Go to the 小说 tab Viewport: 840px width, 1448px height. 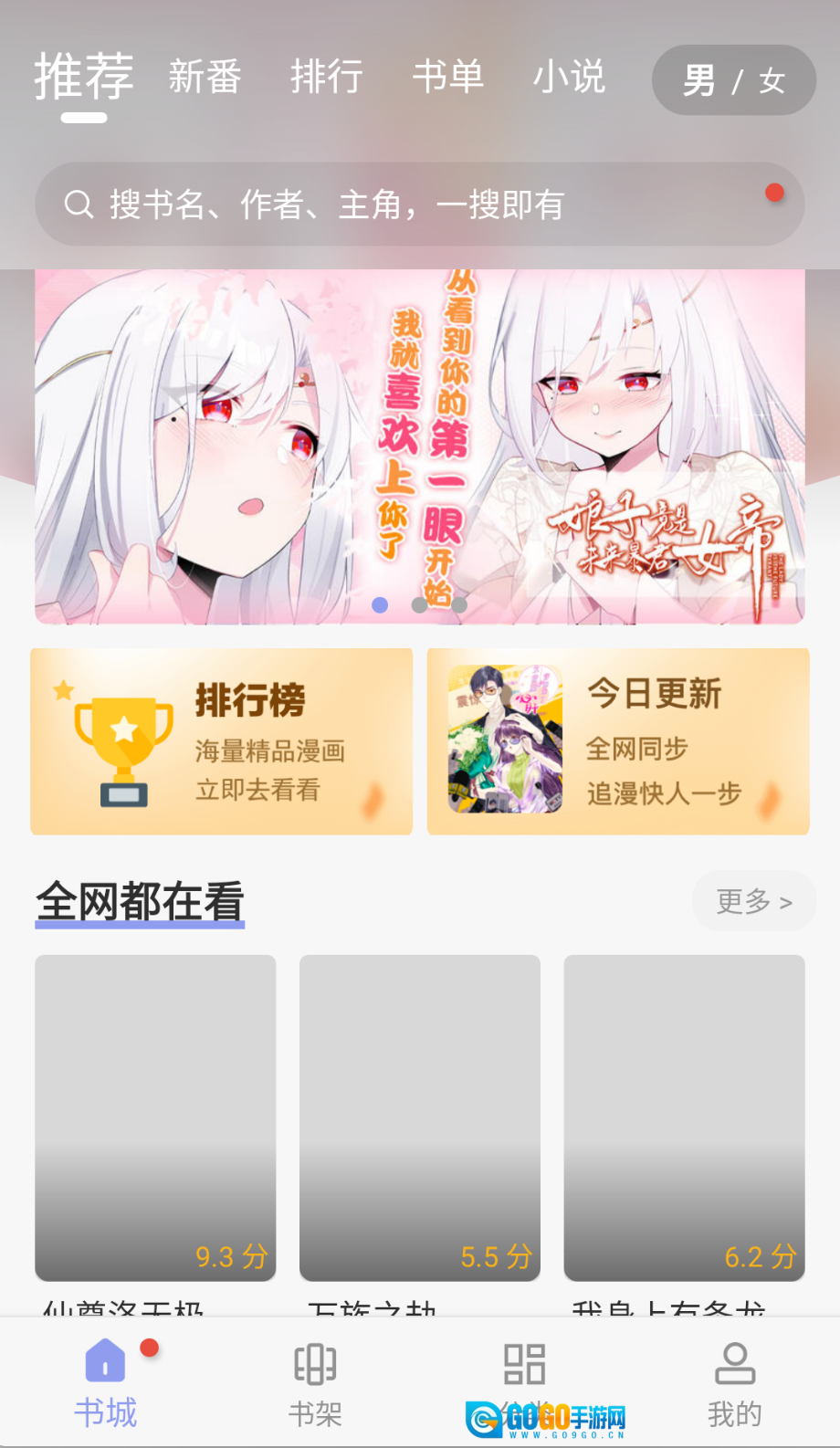(569, 77)
